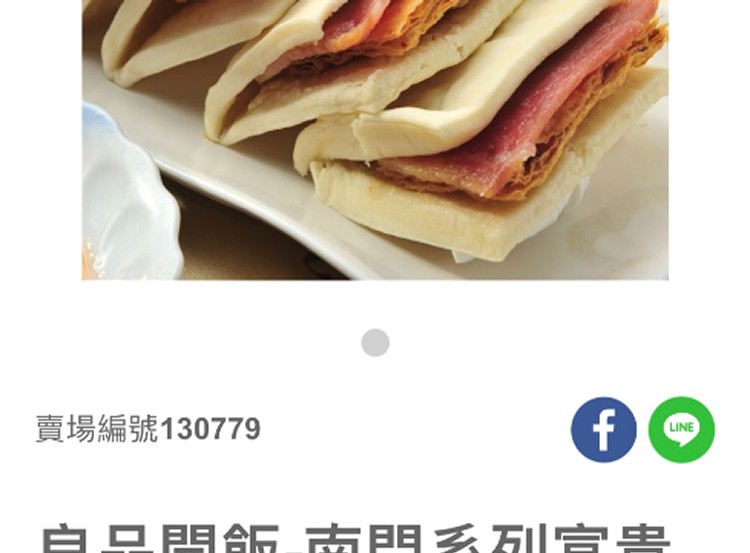This screenshot has height=553, width=750.
Task: Share this product on Facebook
Action: click(x=603, y=430)
